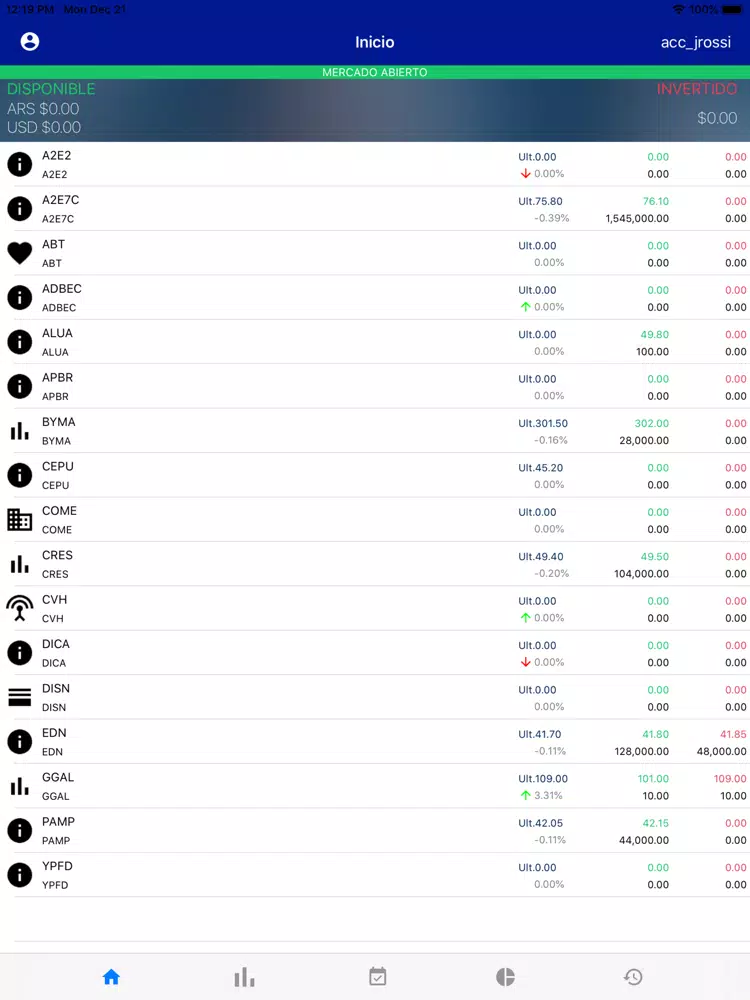Open the A2E7C stock row
This screenshot has height=1000, width=750.
[300, 209]
